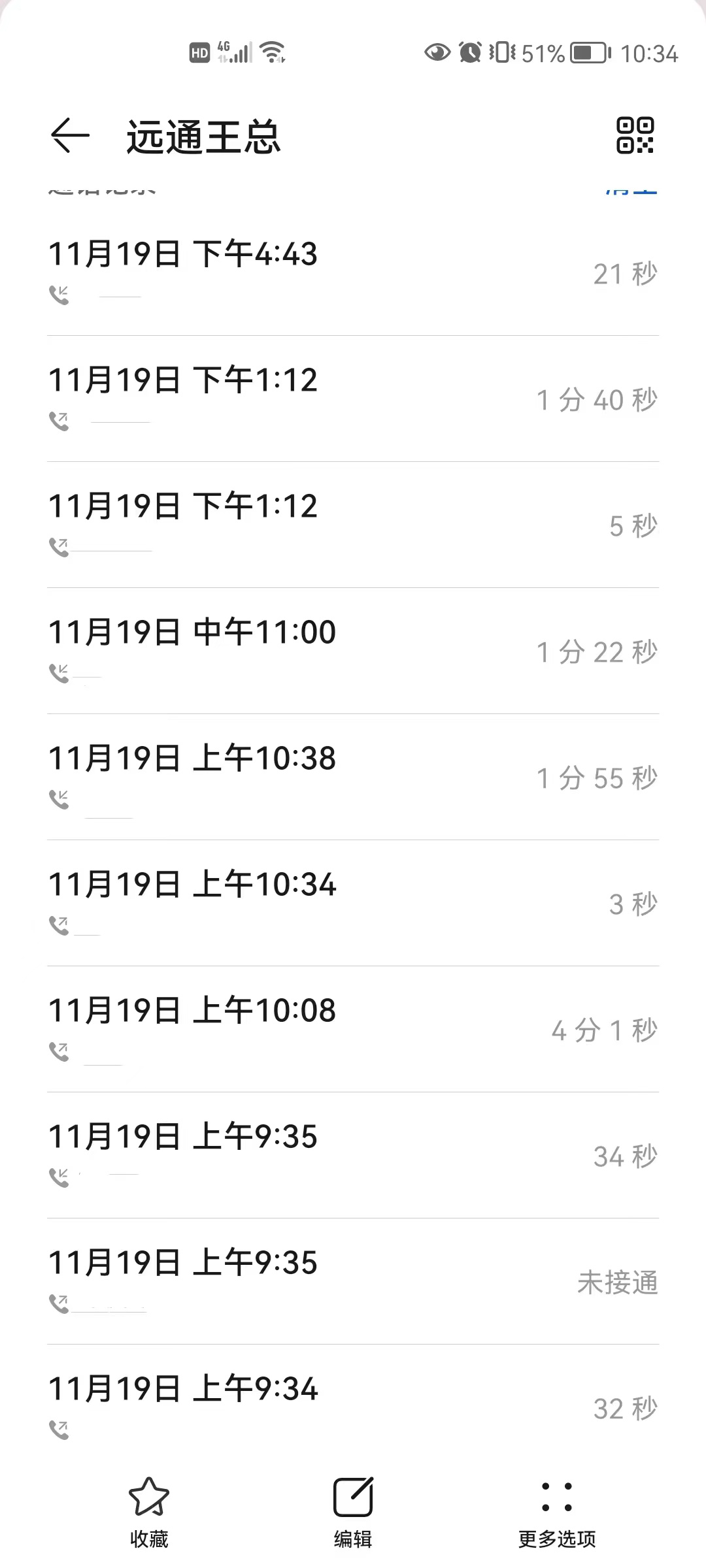The width and height of the screenshot is (706, 1568).
Task: Open the 上午9:35 call lasting 34 秒
Action: 353,1156
